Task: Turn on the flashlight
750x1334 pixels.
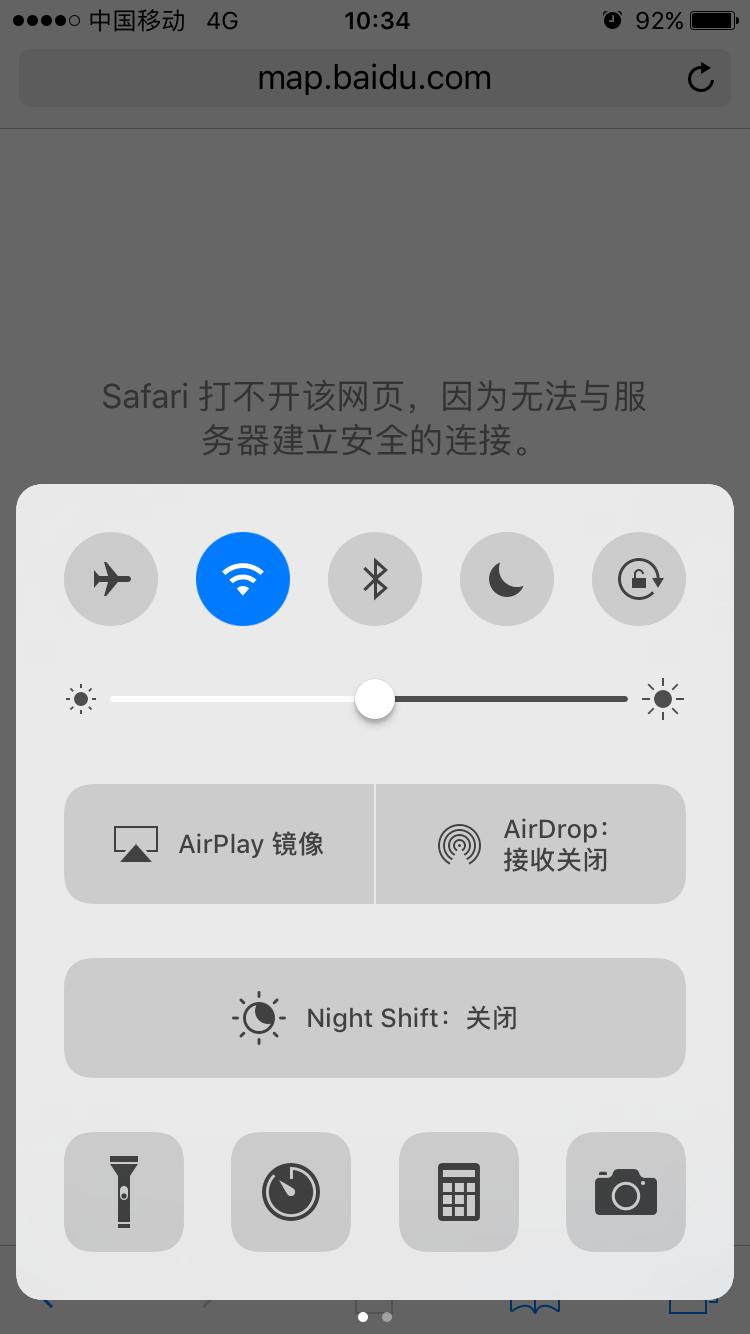Action: (x=124, y=1192)
